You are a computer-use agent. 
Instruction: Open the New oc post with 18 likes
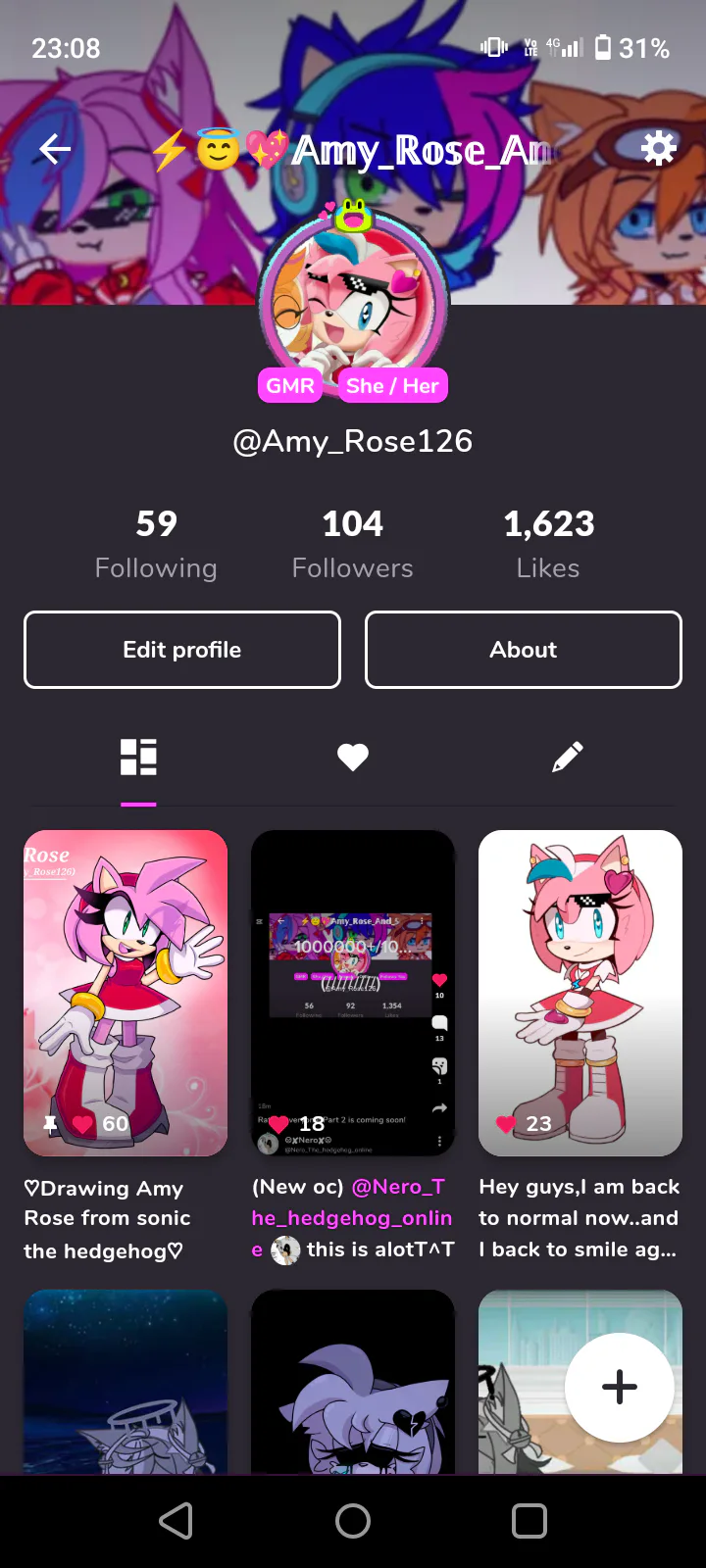(353, 992)
